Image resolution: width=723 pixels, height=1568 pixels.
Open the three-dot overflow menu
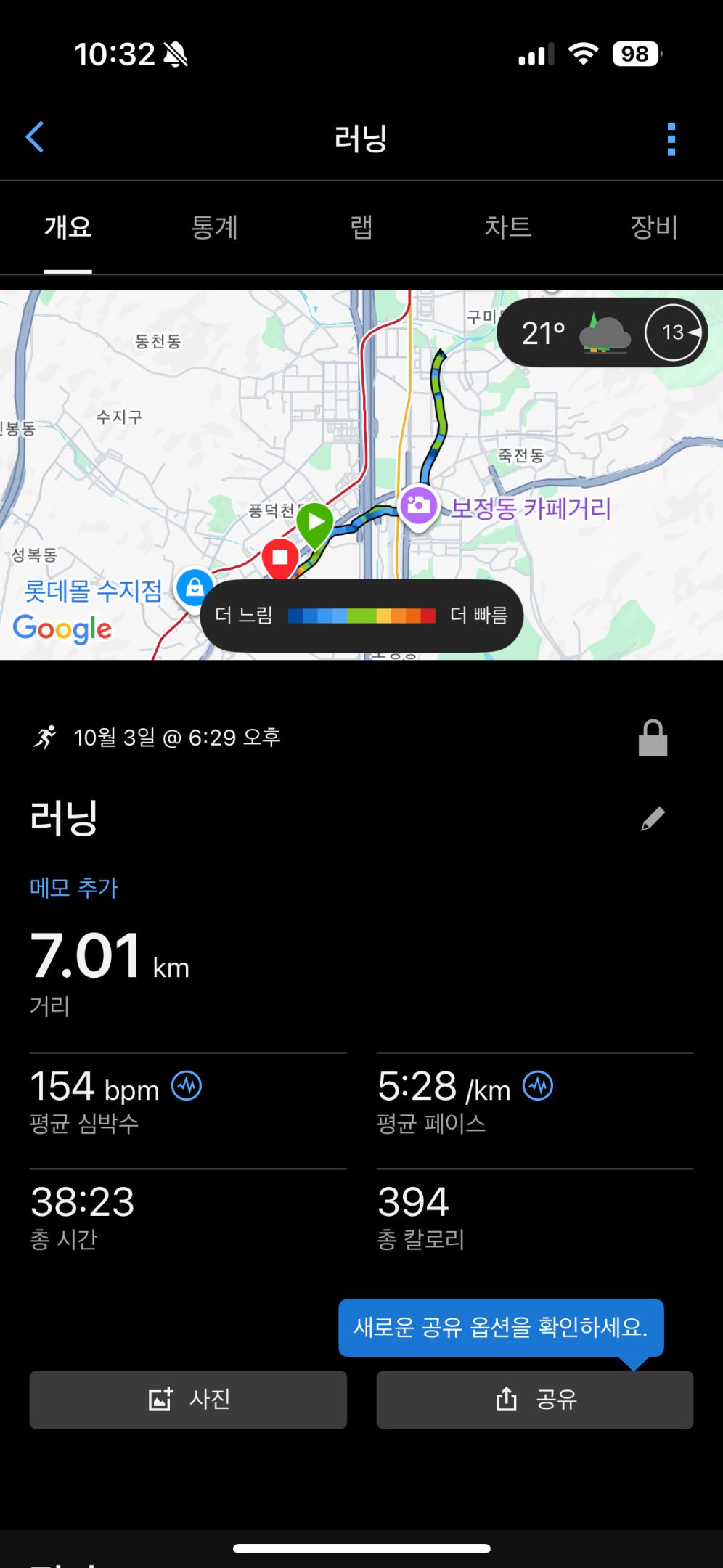[x=671, y=139]
